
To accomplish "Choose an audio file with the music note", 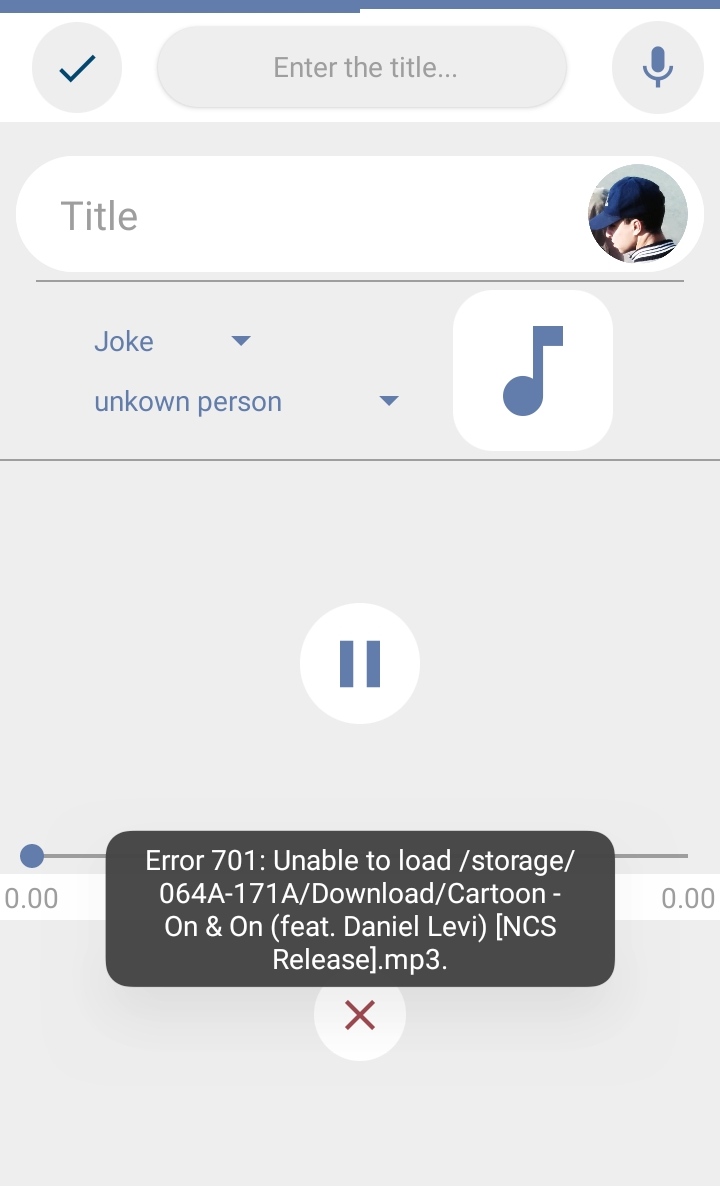I will click(x=532, y=371).
